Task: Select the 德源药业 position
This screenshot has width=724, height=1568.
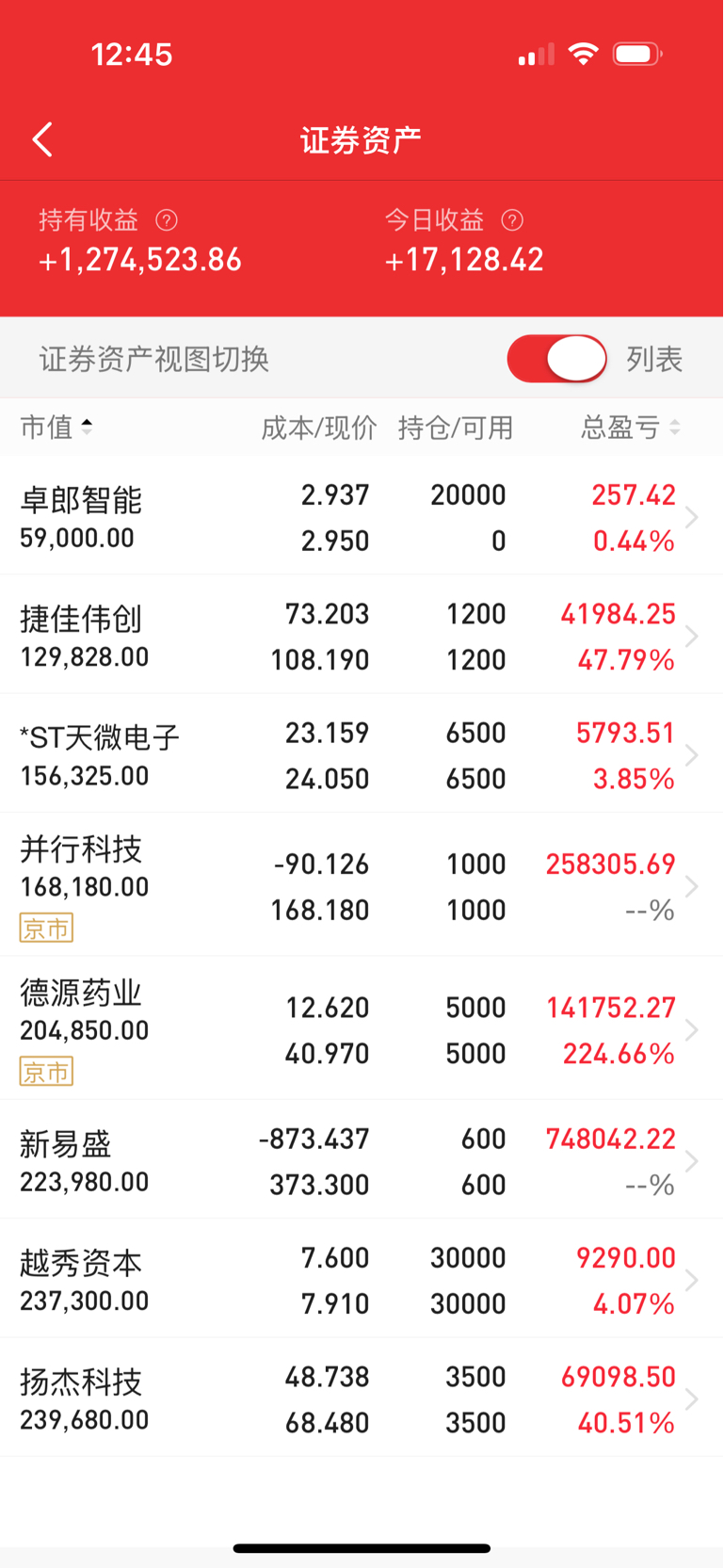Action: click(362, 1028)
